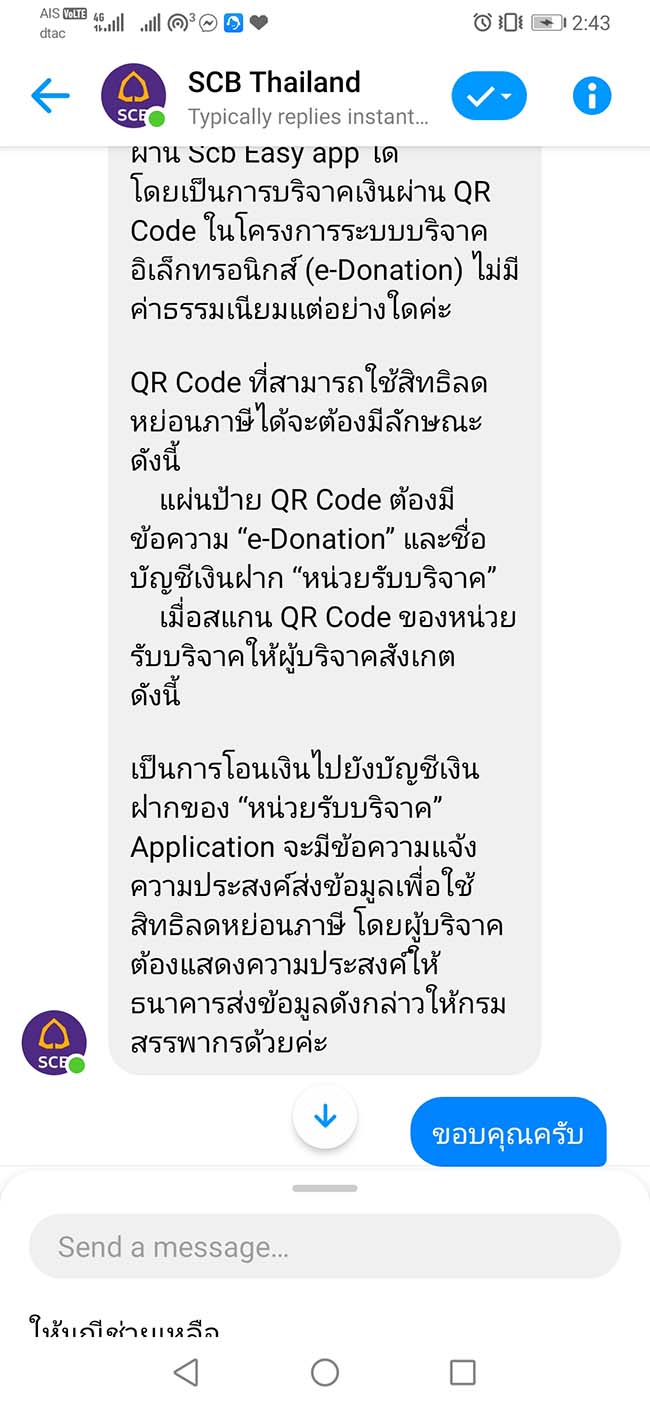Open the checkmark dropdown in header
Screen dimensions: 650x1408
point(489,96)
